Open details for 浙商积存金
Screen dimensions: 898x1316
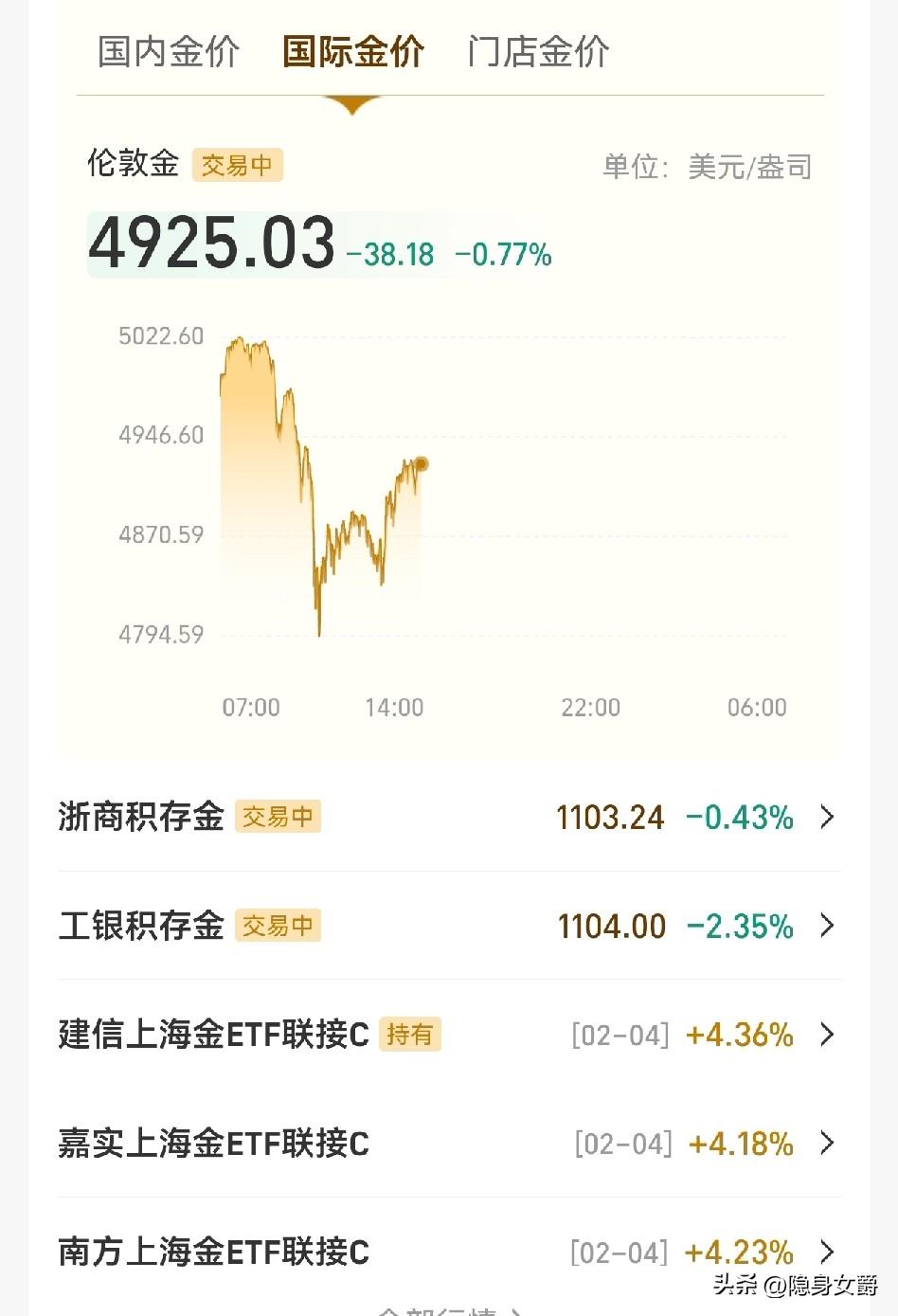pyautogui.click(x=828, y=817)
